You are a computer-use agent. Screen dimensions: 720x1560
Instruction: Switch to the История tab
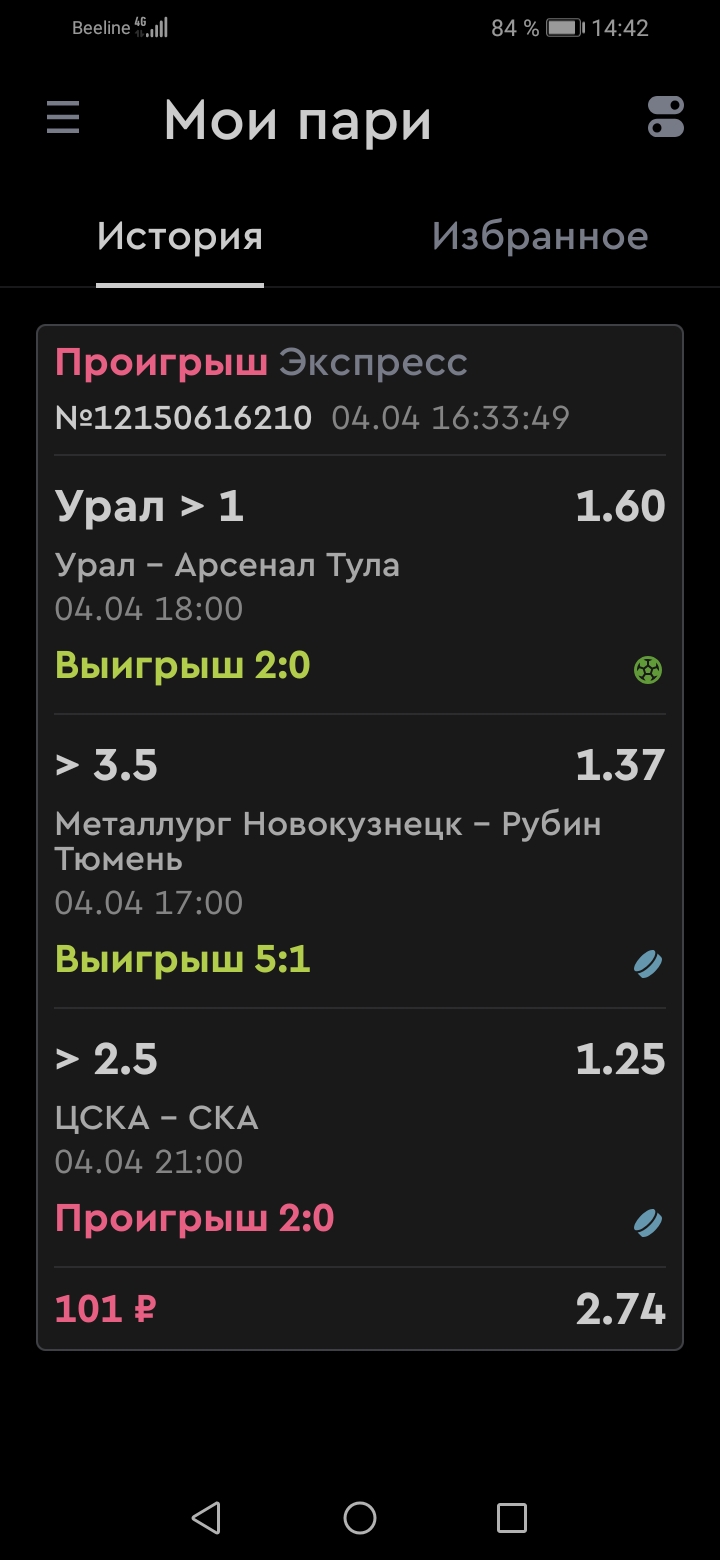[180, 237]
